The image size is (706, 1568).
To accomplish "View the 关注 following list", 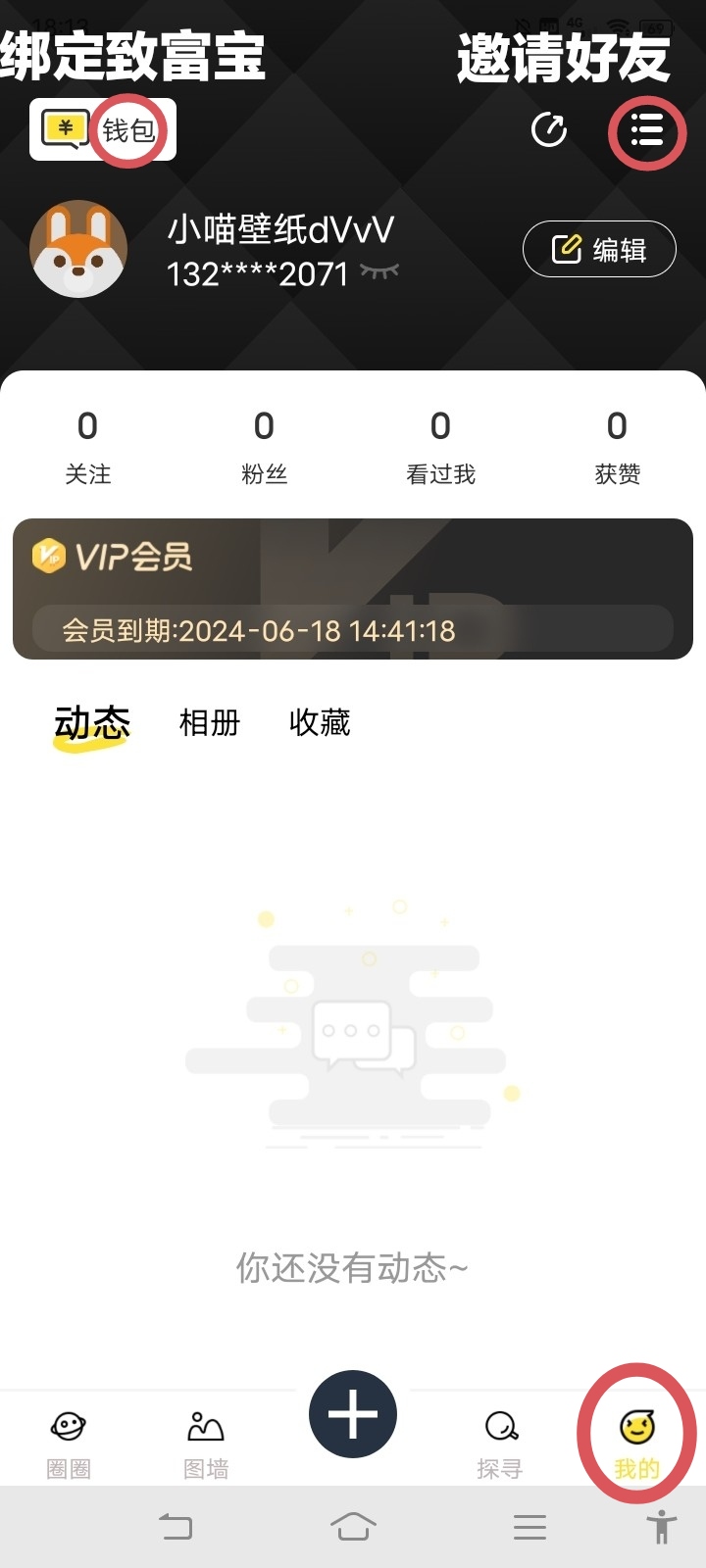I will coord(88,446).
